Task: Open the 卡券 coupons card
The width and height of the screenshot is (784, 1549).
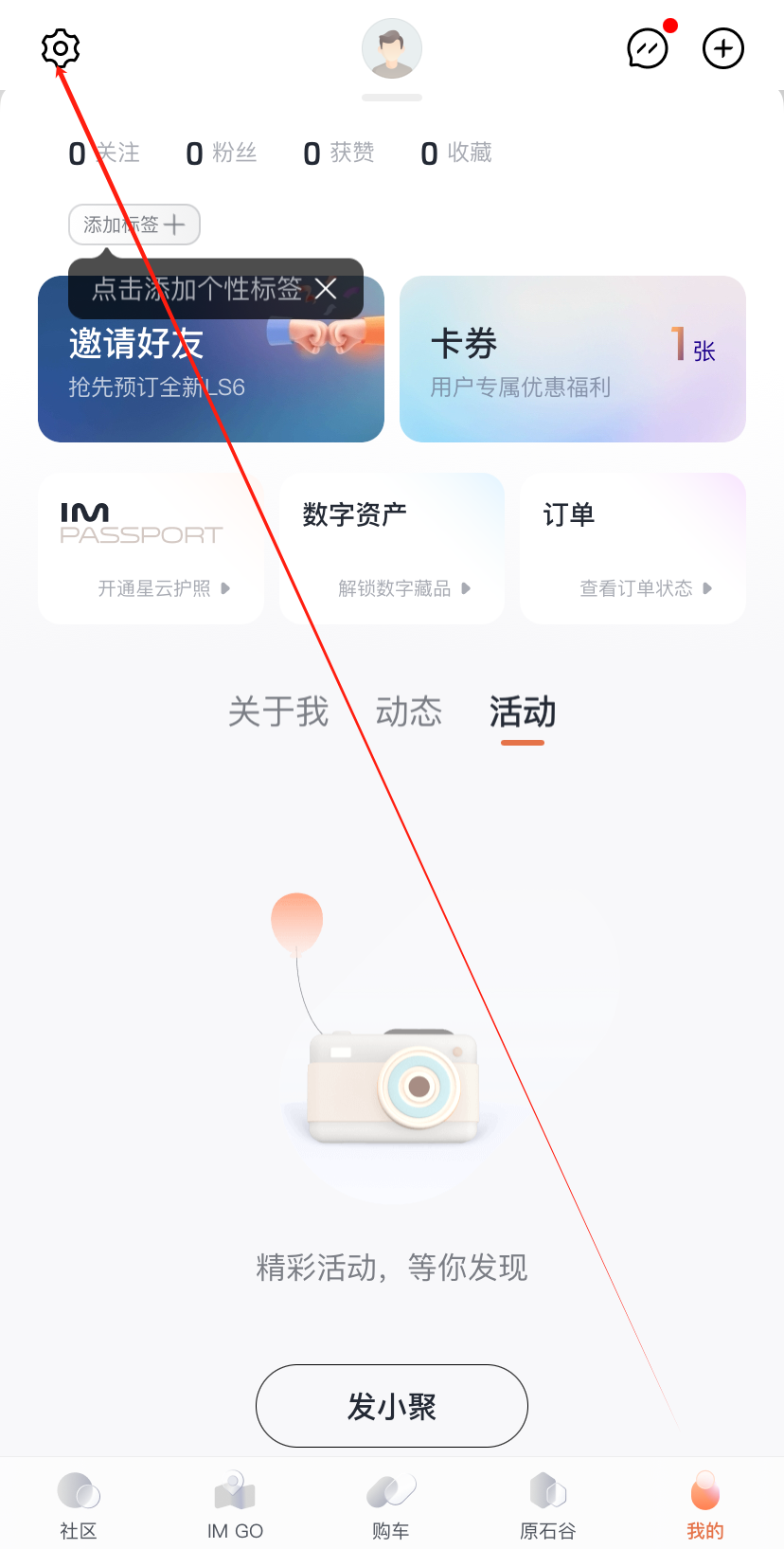Action: 572,359
